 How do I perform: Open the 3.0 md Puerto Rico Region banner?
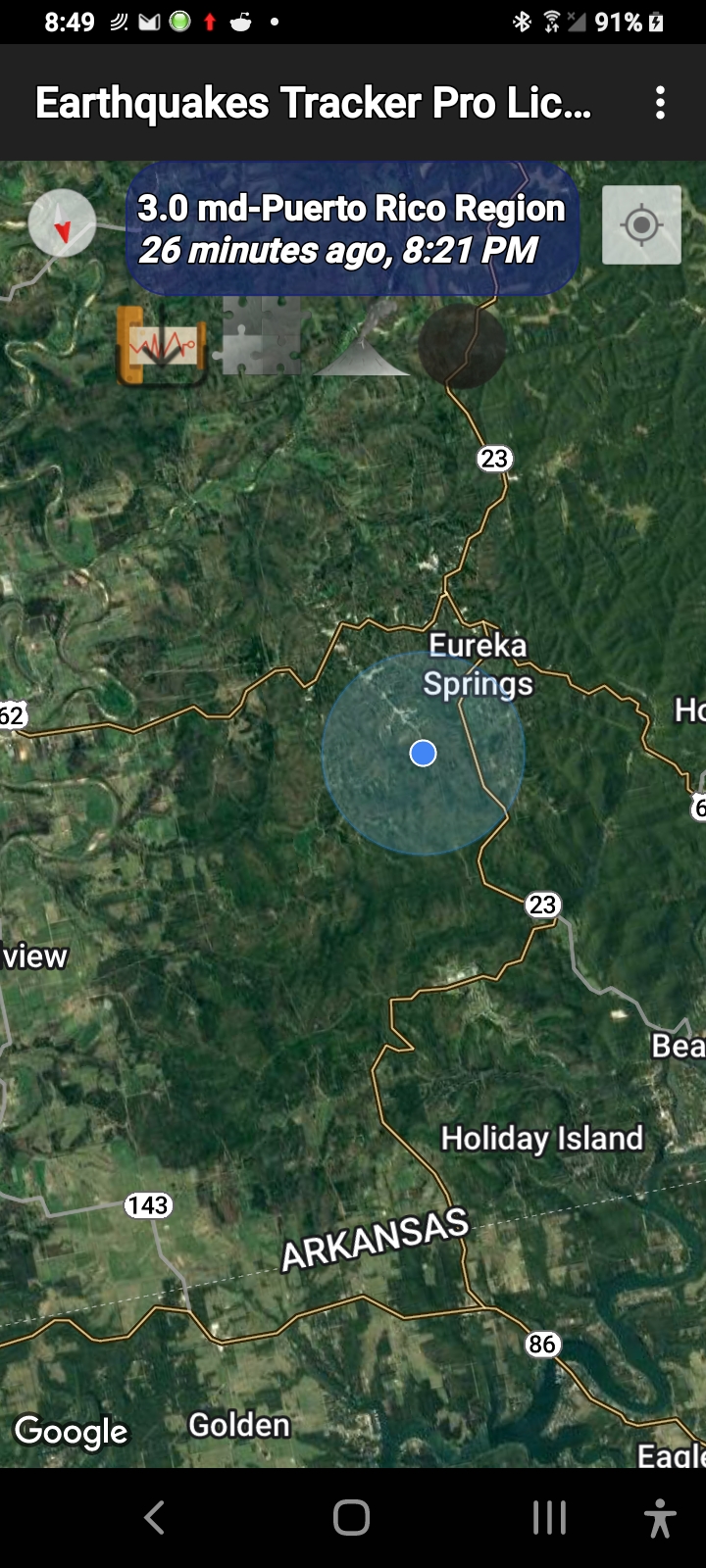[352, 229]
